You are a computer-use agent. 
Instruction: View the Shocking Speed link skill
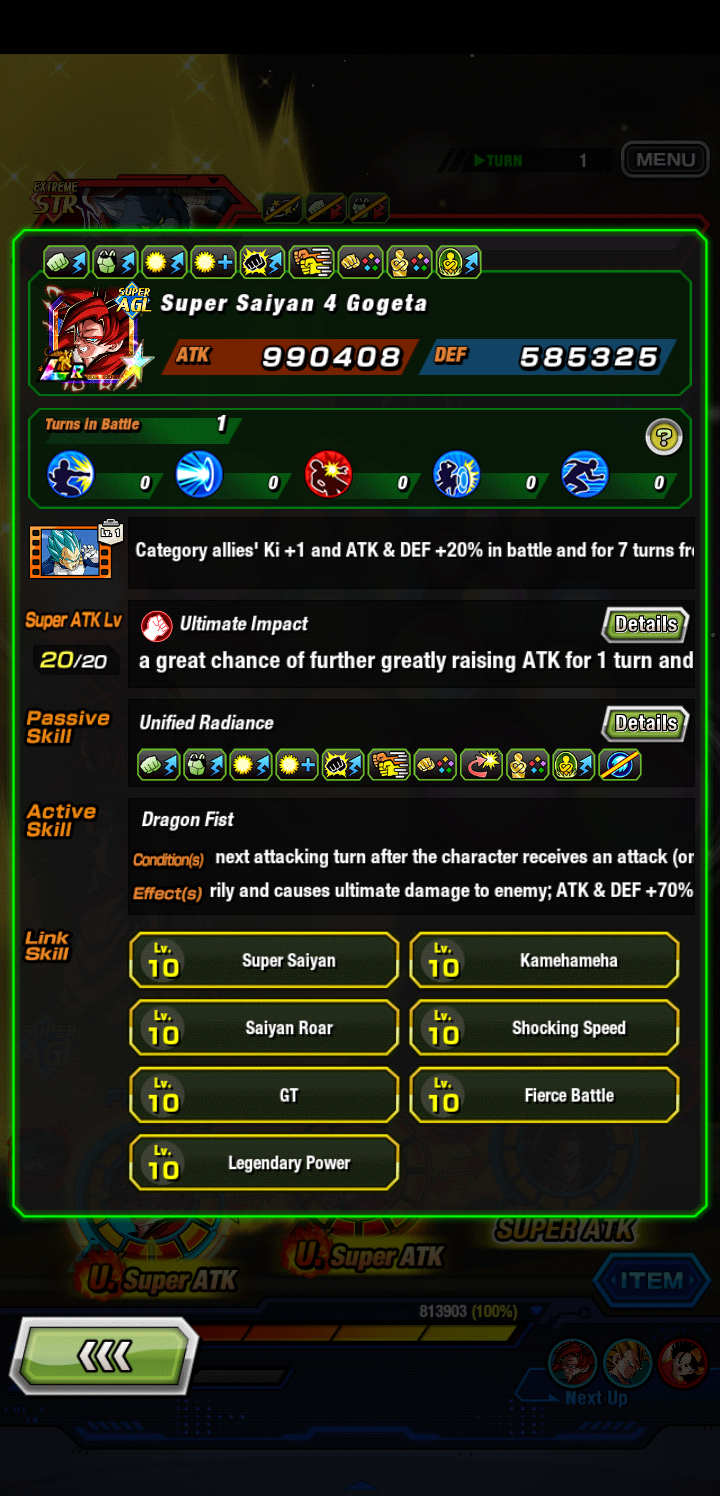[x=544, y=1028]
